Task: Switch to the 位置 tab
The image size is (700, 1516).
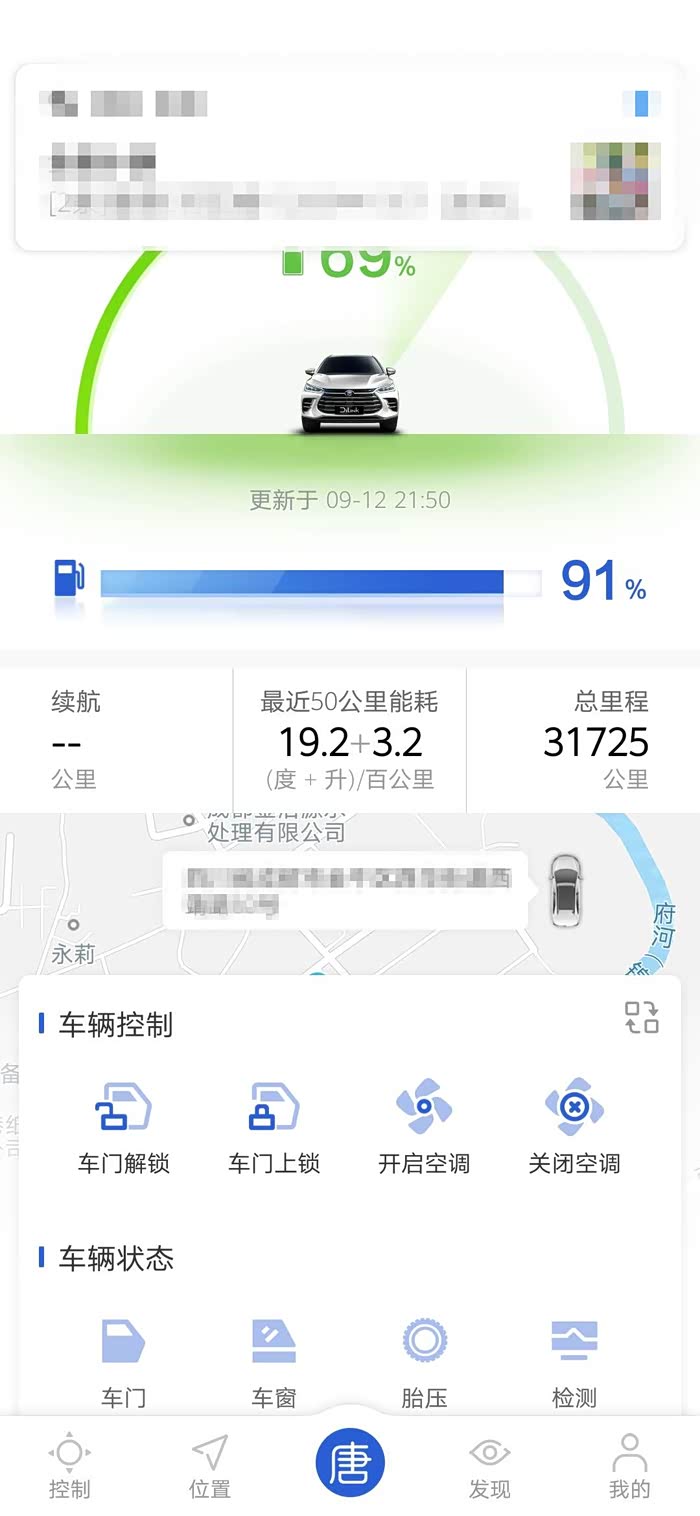Action: point(209,1467)
